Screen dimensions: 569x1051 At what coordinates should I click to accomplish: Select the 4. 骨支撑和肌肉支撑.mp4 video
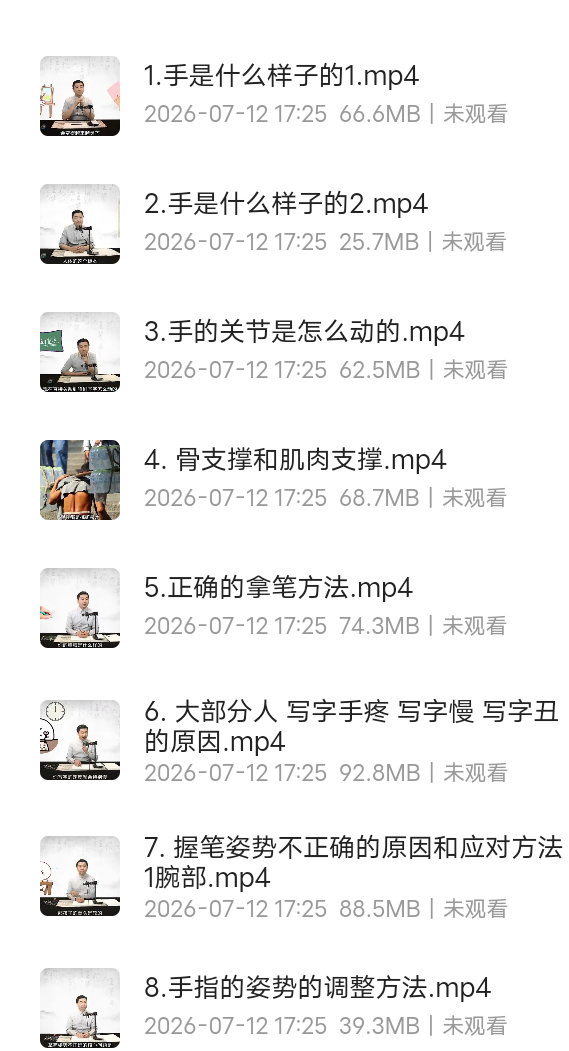(284, 479)
